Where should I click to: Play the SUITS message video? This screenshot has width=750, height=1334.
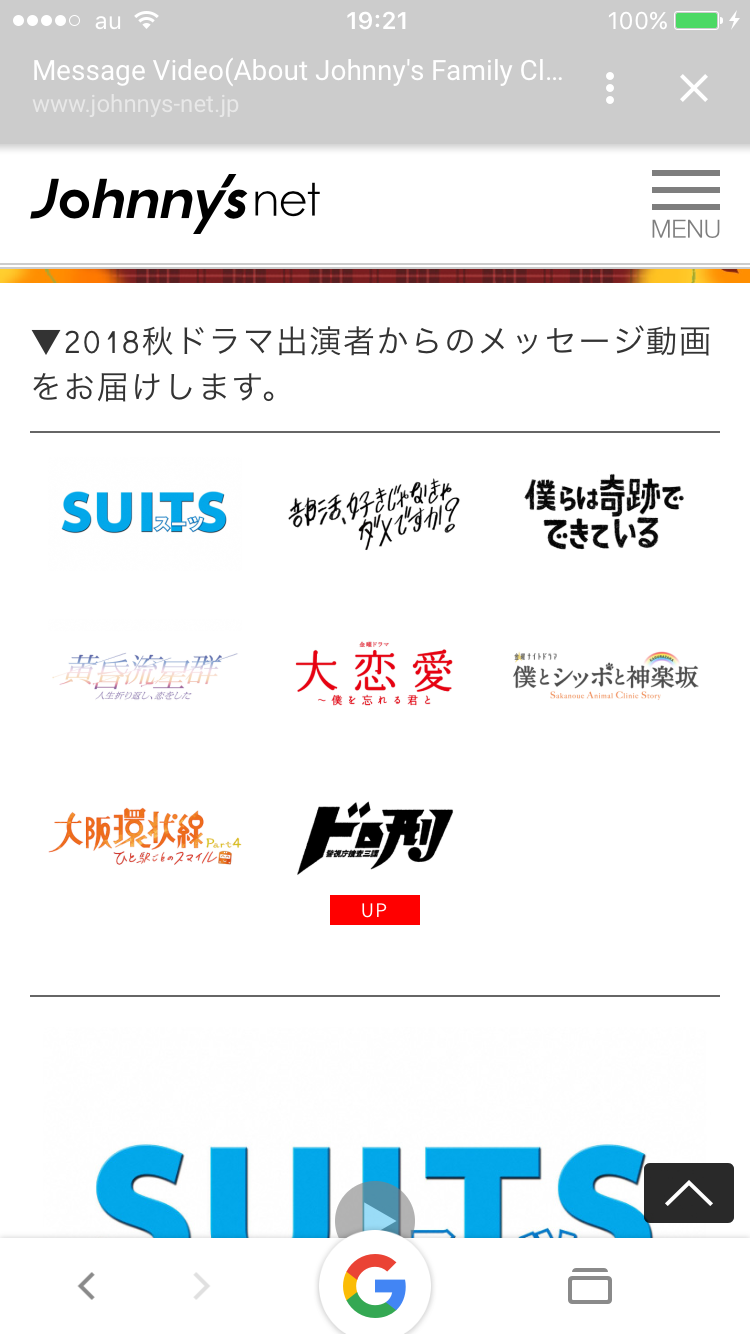(x=375, y=1215)
